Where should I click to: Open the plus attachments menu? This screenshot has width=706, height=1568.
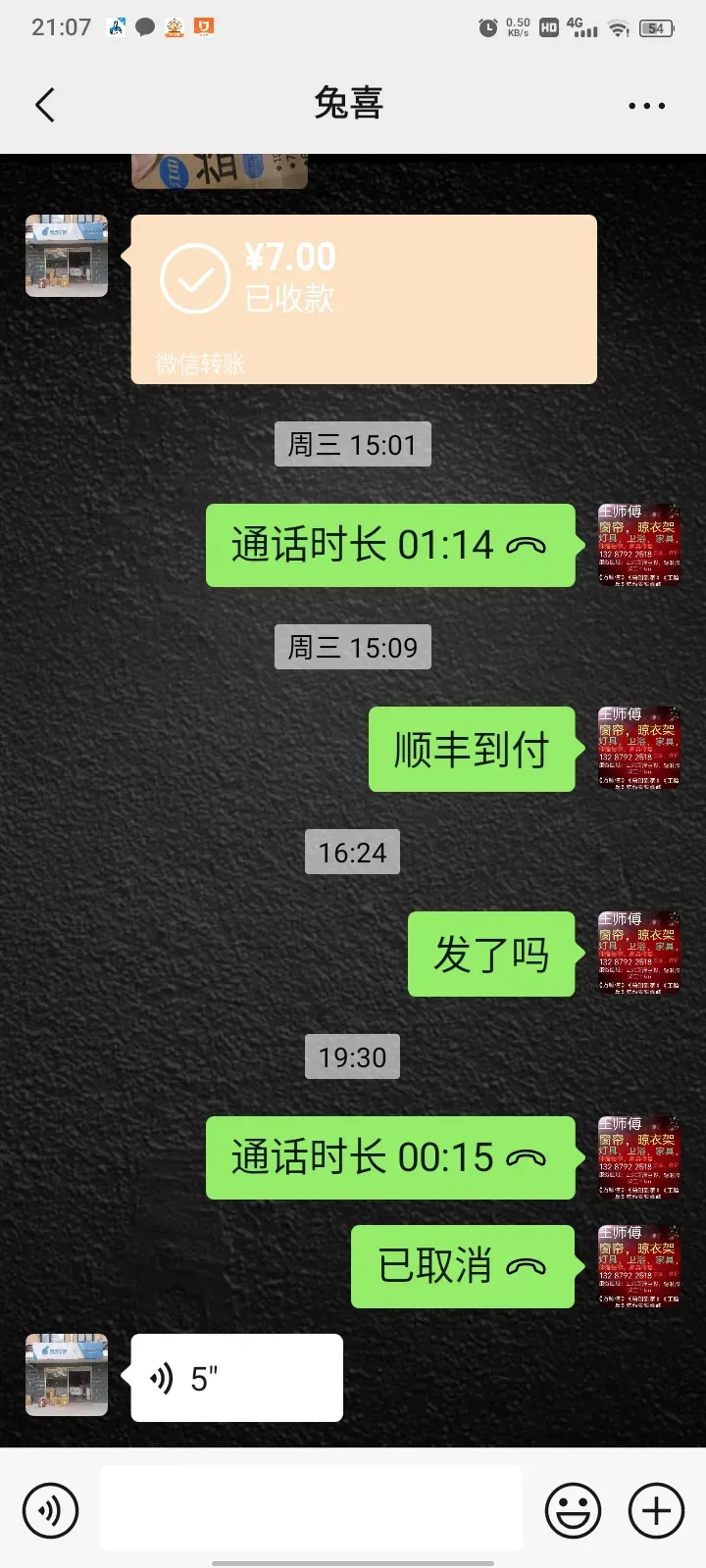(x=656, y=1510)
